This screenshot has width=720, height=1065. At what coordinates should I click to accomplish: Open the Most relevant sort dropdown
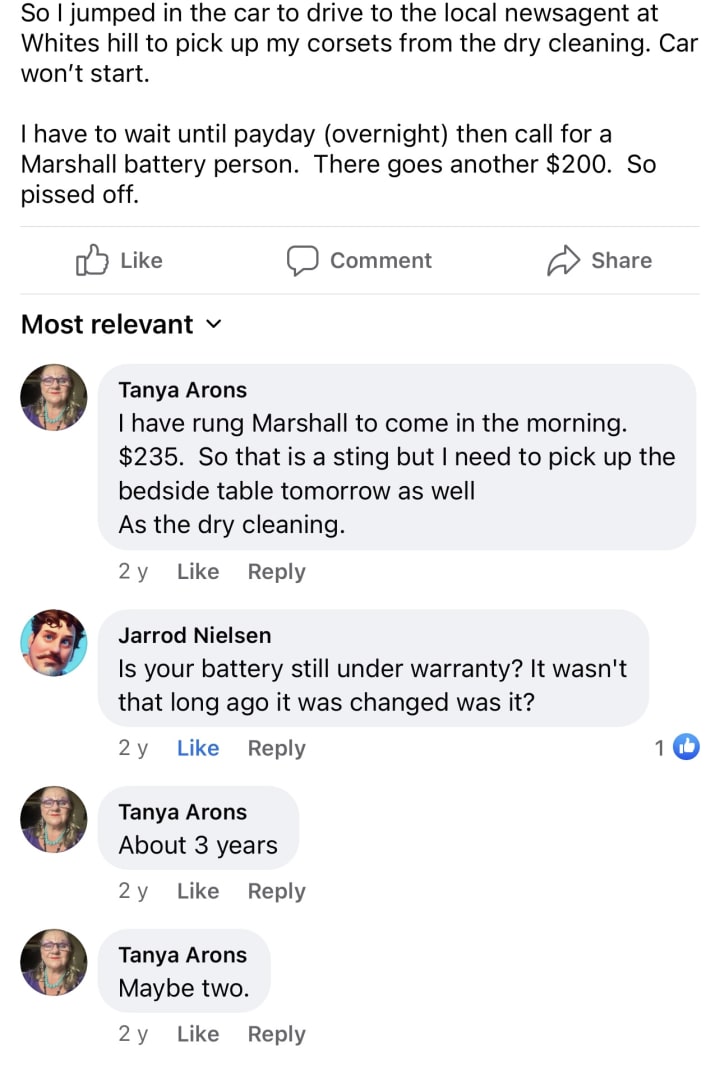click(120, 324)
